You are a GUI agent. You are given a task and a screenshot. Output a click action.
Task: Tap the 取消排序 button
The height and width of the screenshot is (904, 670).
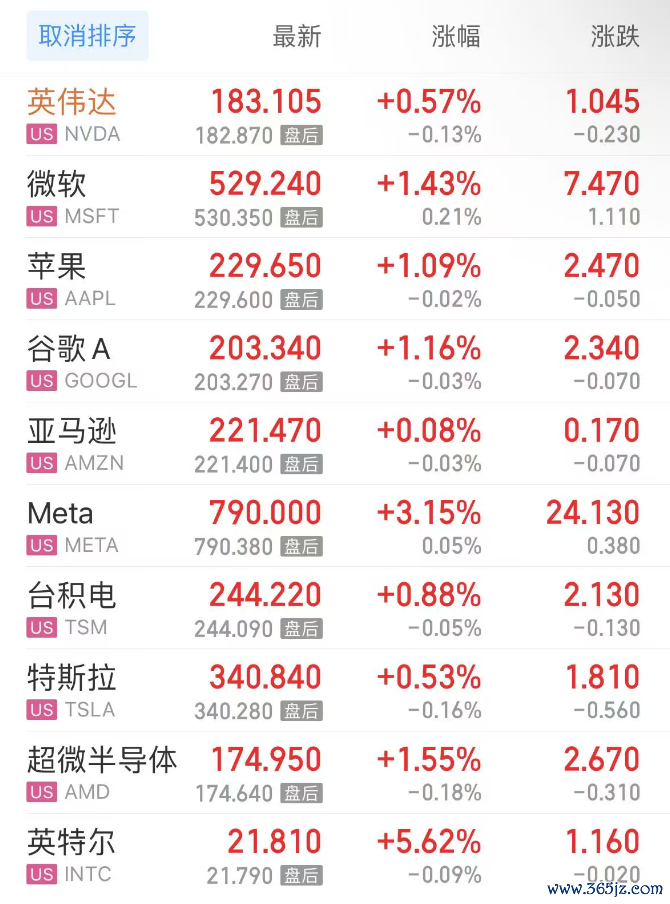click(87, 37)
